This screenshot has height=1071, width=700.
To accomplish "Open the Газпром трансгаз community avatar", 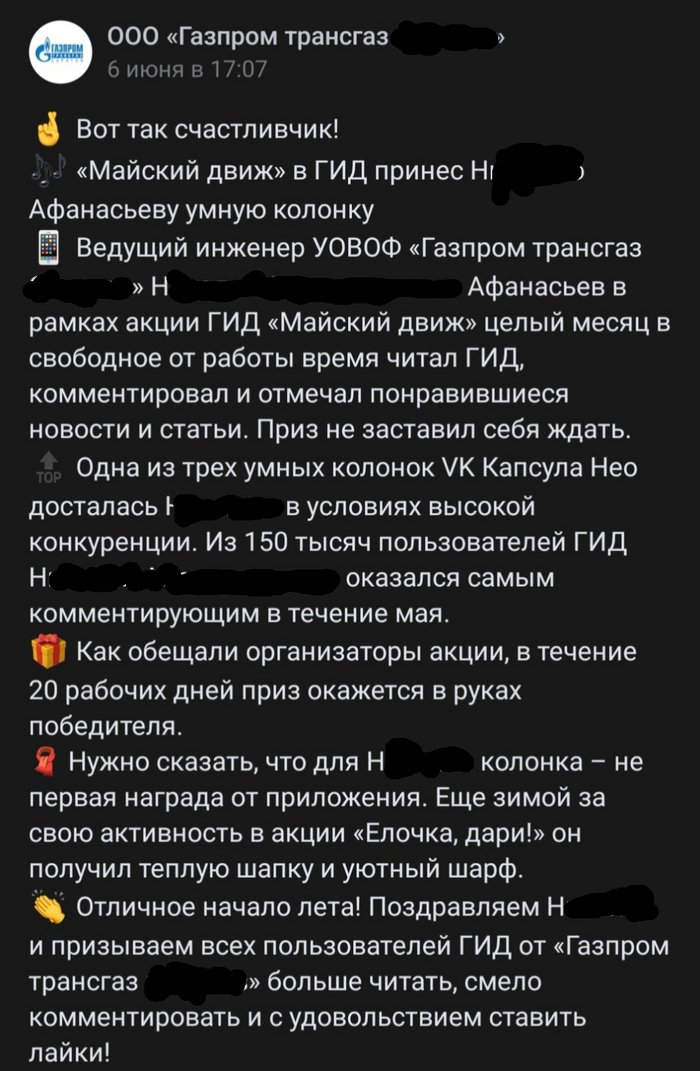I will [59, 53].
